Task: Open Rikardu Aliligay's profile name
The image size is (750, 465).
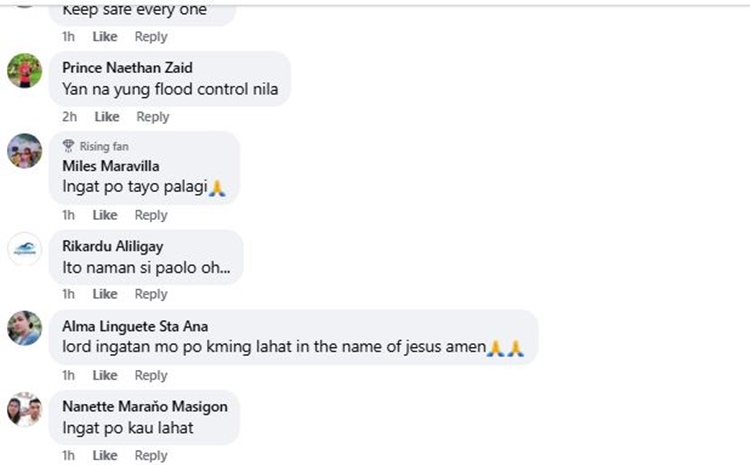Action: [x=113, y=246]
